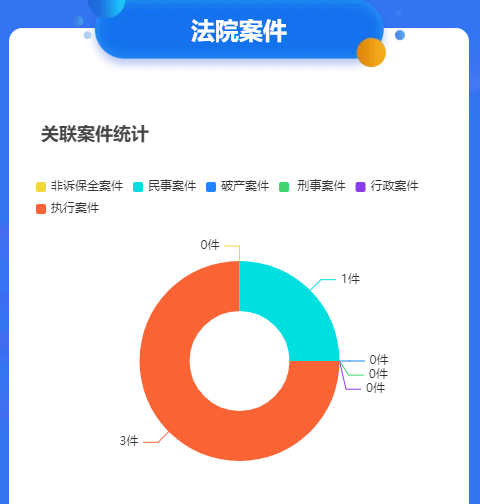Screen dimensions: 480x504
Task: Toggle the 刑事案件 legend item
Action: point(312,186)
